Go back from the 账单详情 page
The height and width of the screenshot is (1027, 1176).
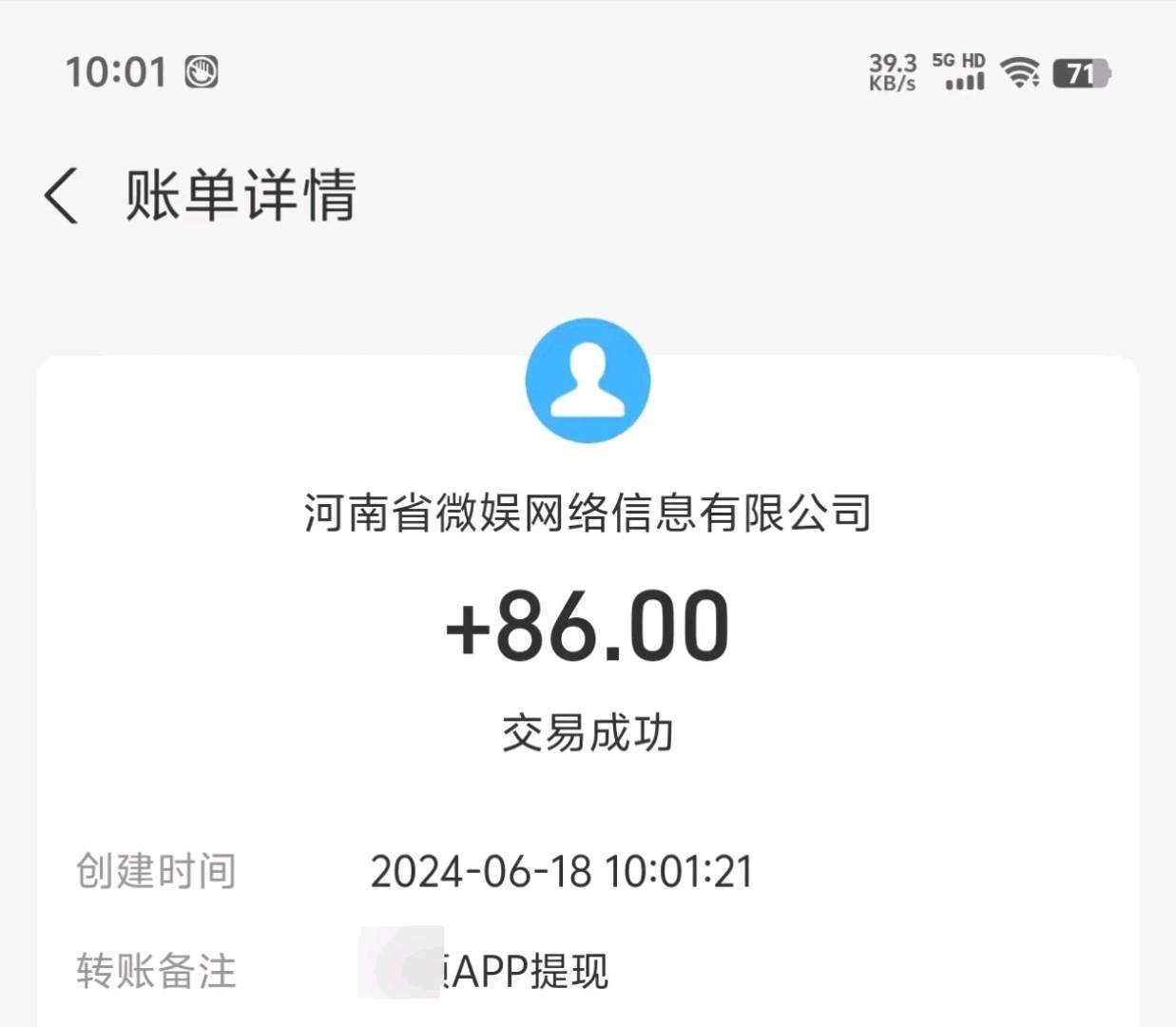[x=62, y=196]
